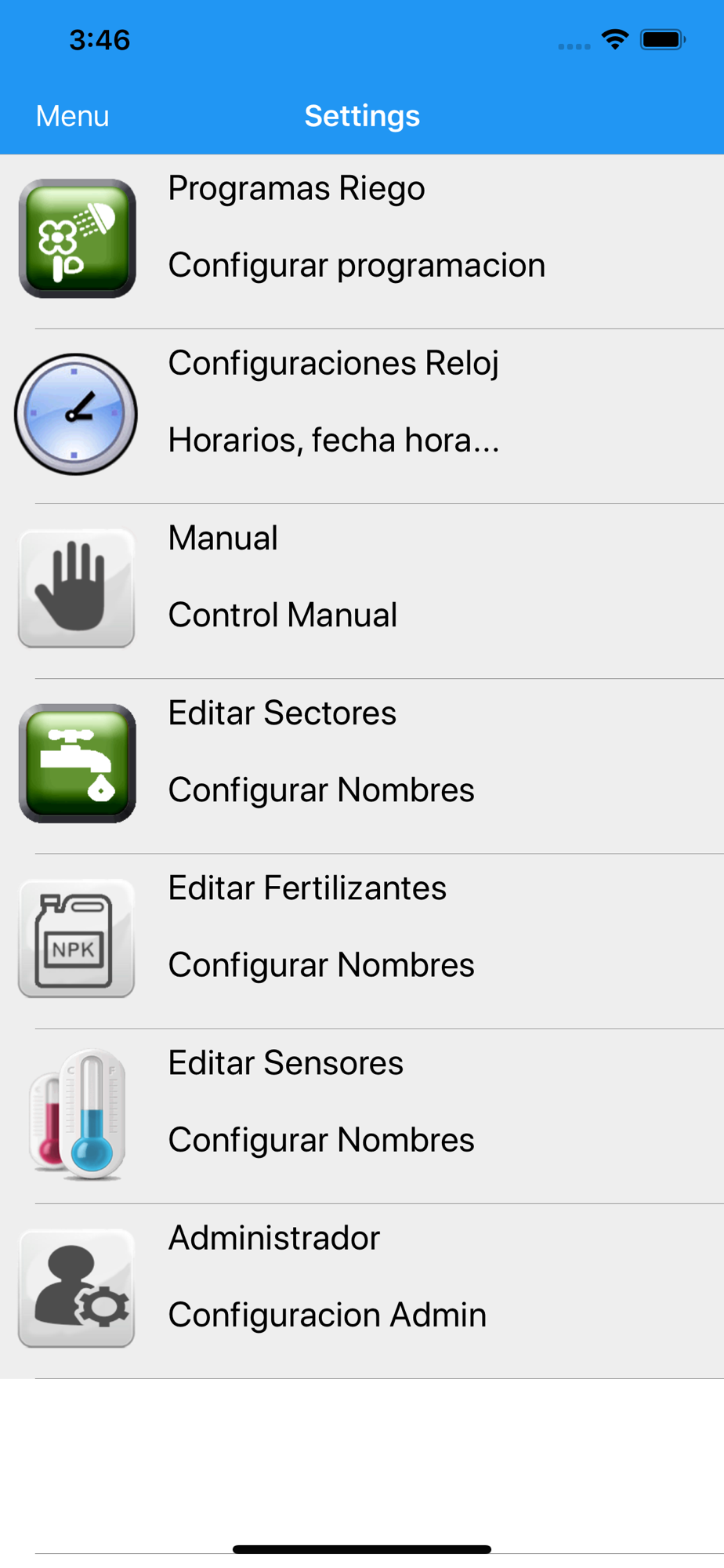
Task: Open Administrador configuration
Action: [362, 1290]
